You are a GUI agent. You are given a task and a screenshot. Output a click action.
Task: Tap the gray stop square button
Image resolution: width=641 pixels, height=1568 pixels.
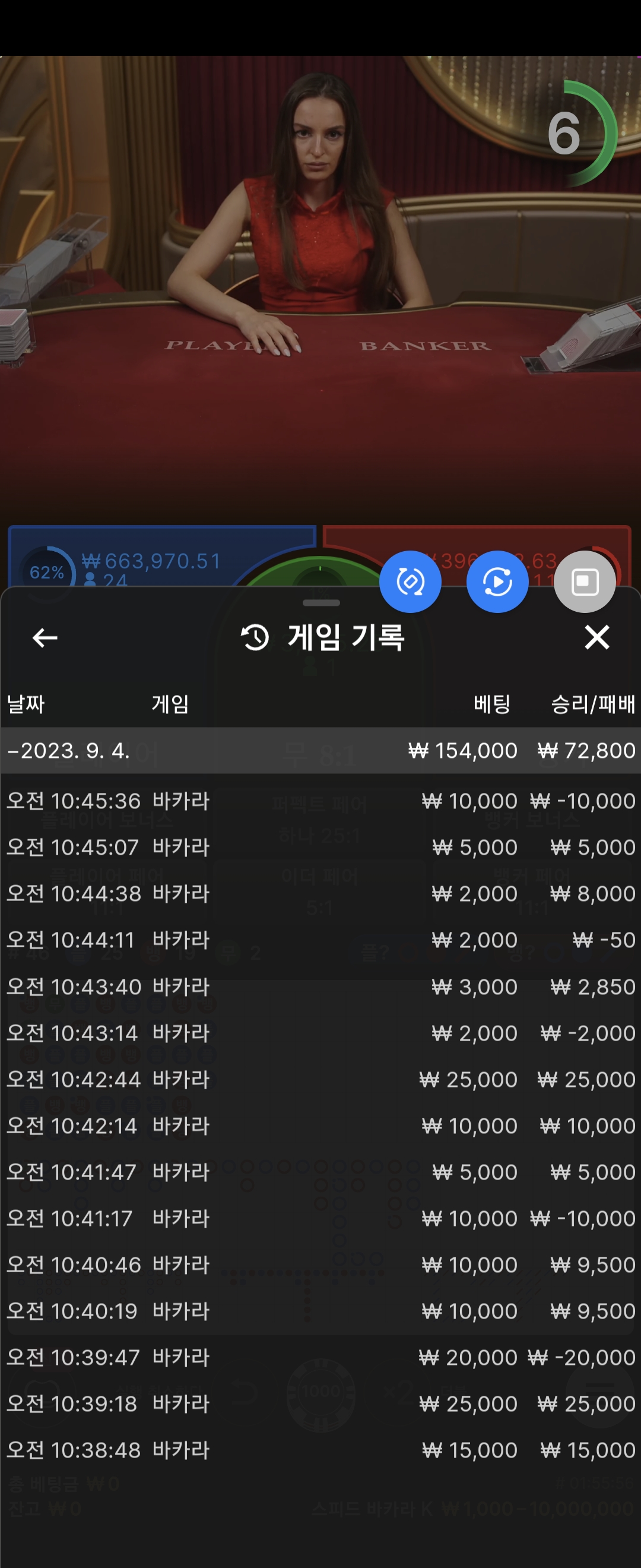click(585, 581)
